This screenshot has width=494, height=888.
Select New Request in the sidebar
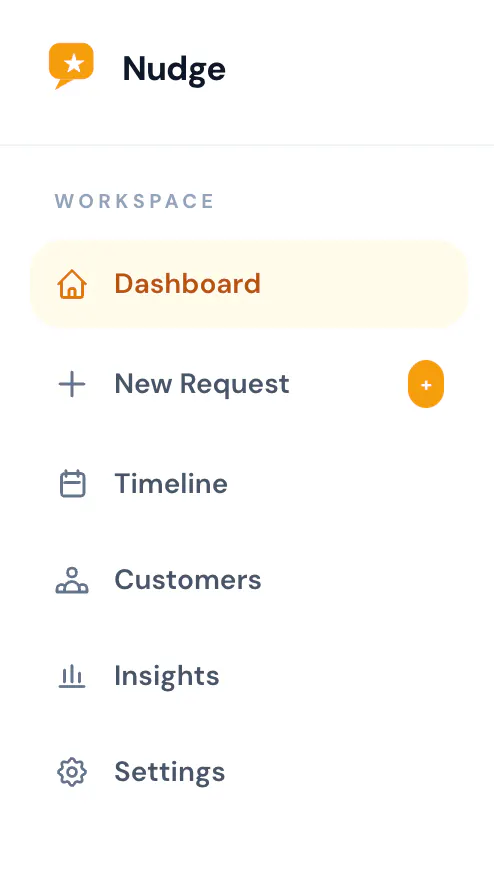(249, 384)
